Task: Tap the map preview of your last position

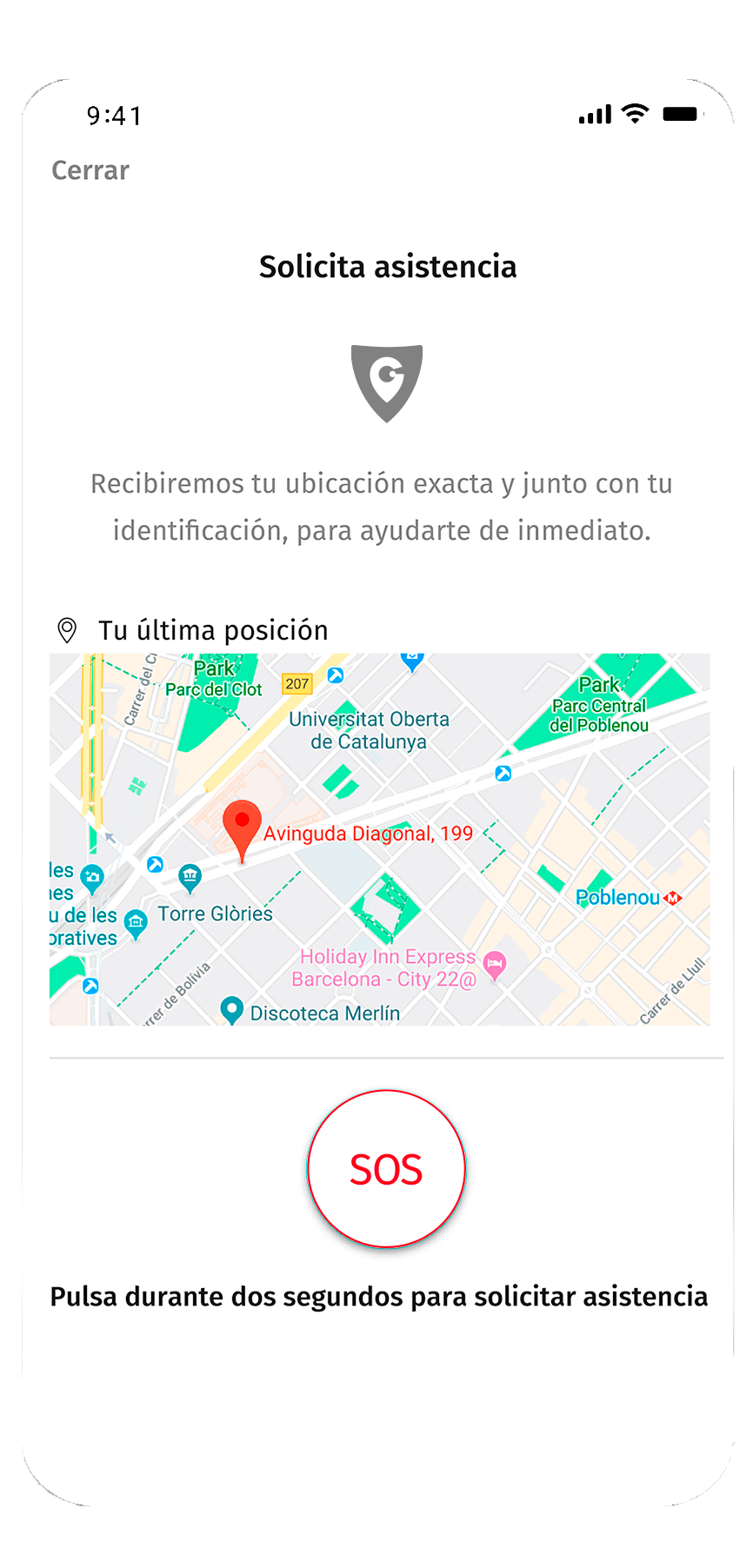Action: pos(376,839)
